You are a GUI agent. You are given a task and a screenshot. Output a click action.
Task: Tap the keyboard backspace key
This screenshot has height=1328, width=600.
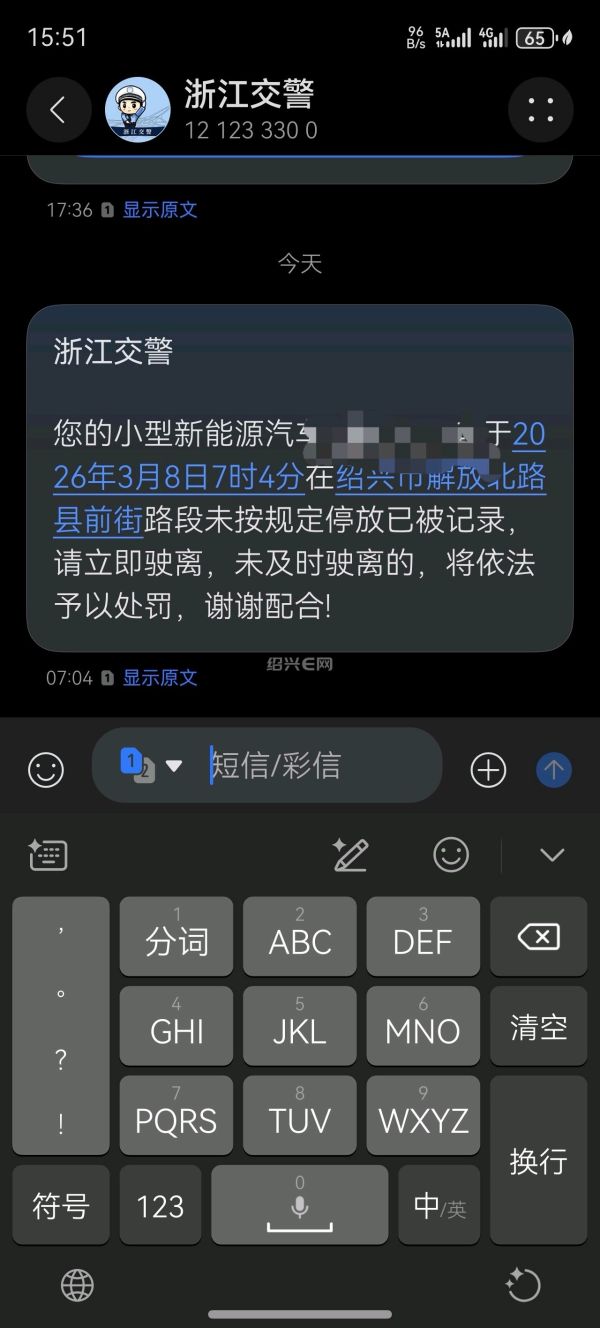coord(538,937)
